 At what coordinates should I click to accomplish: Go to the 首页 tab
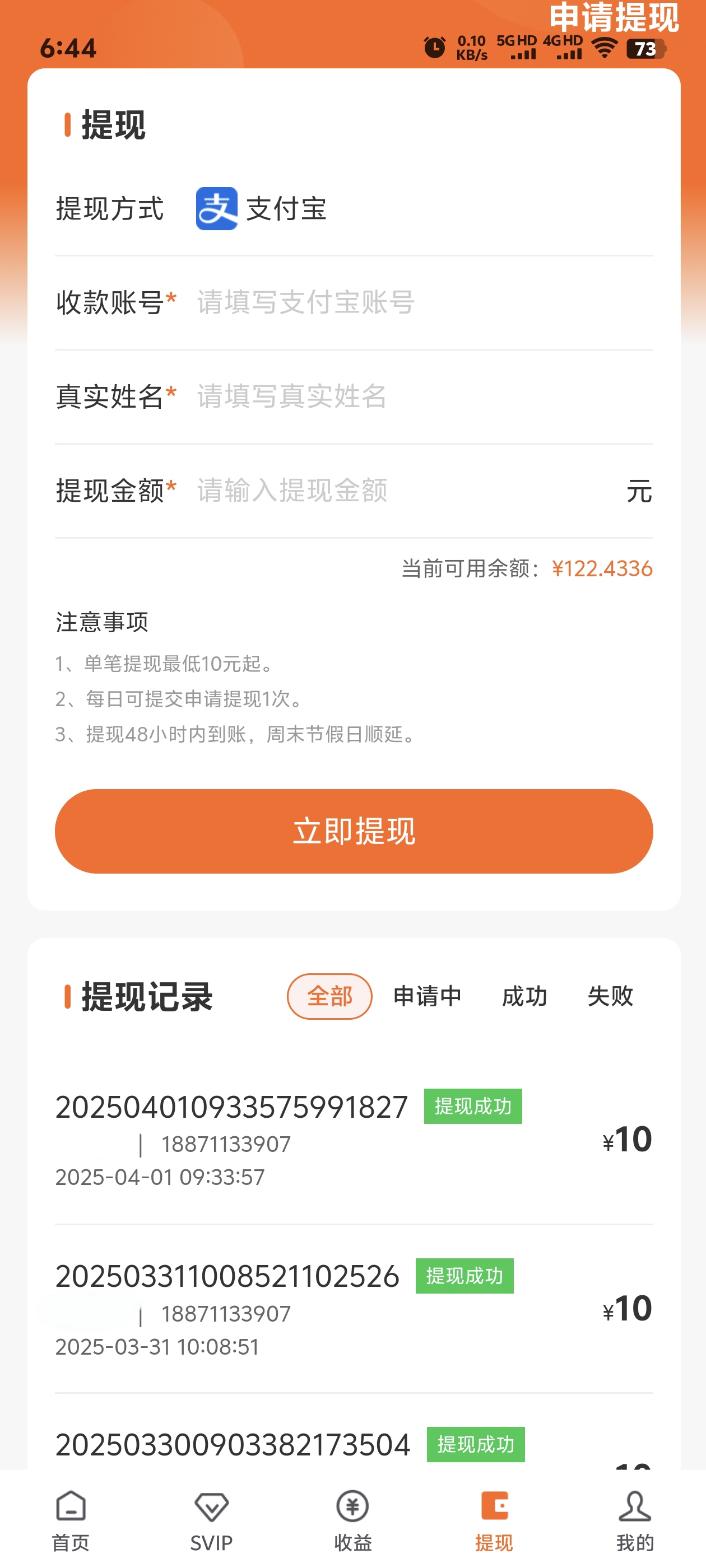71,1520
